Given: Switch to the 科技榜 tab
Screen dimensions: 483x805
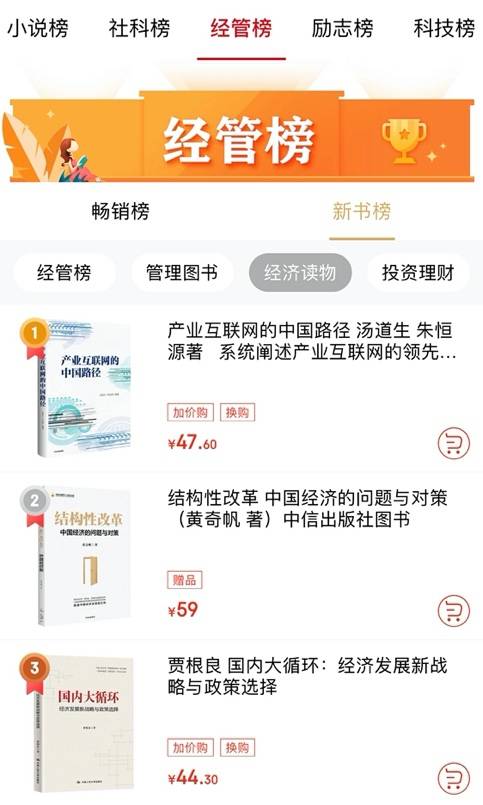Looking at the screenshot, I should point(444,28).
